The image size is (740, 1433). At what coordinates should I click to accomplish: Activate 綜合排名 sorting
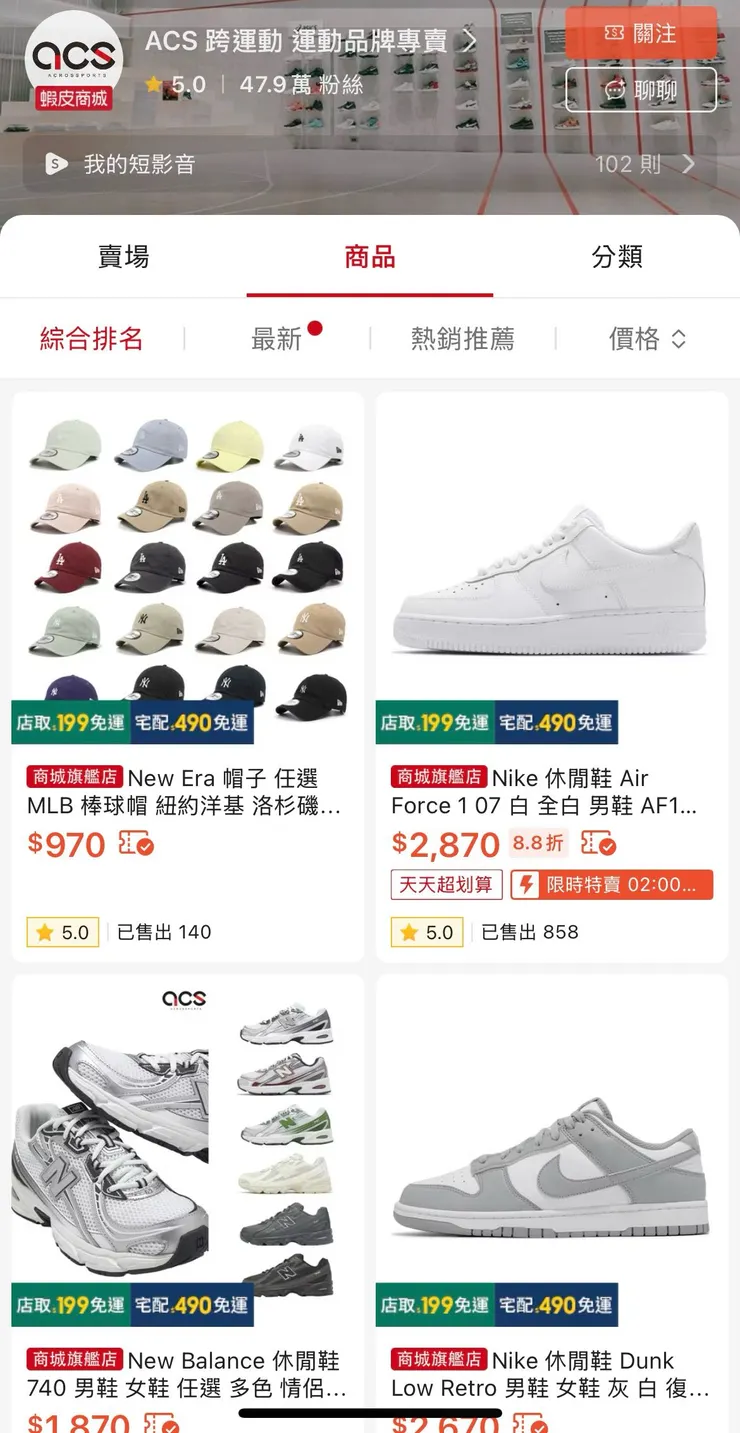pos(91,338)
